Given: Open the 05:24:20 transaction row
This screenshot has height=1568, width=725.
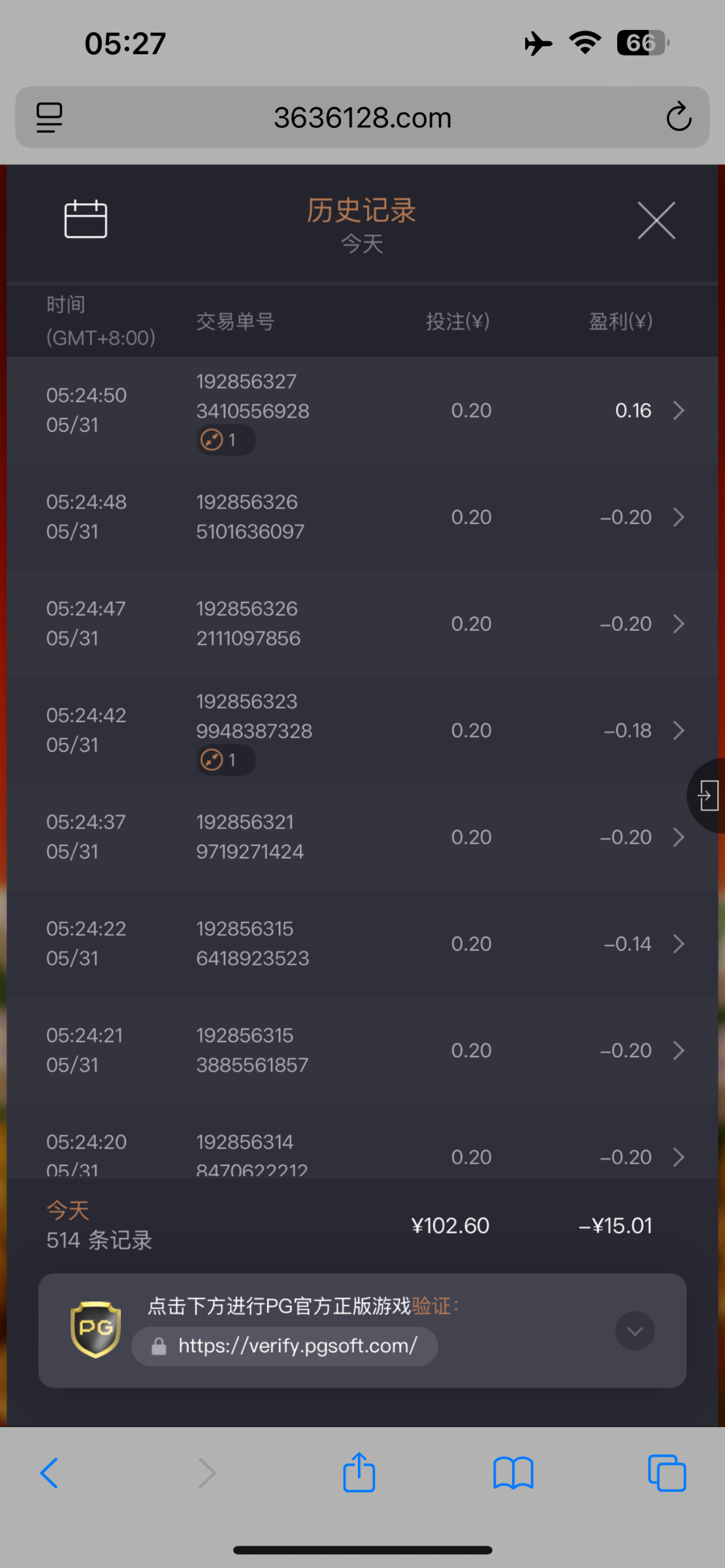Looking at the screenshot, I should 362,1142.
